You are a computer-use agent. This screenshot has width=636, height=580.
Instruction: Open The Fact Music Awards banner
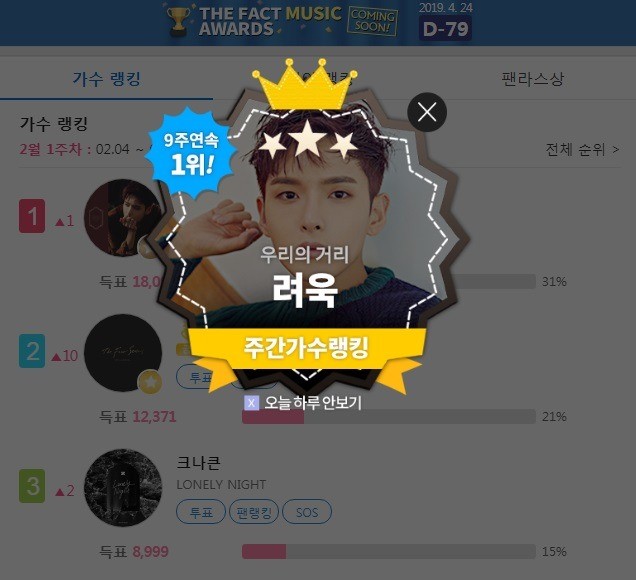point(317,22)
